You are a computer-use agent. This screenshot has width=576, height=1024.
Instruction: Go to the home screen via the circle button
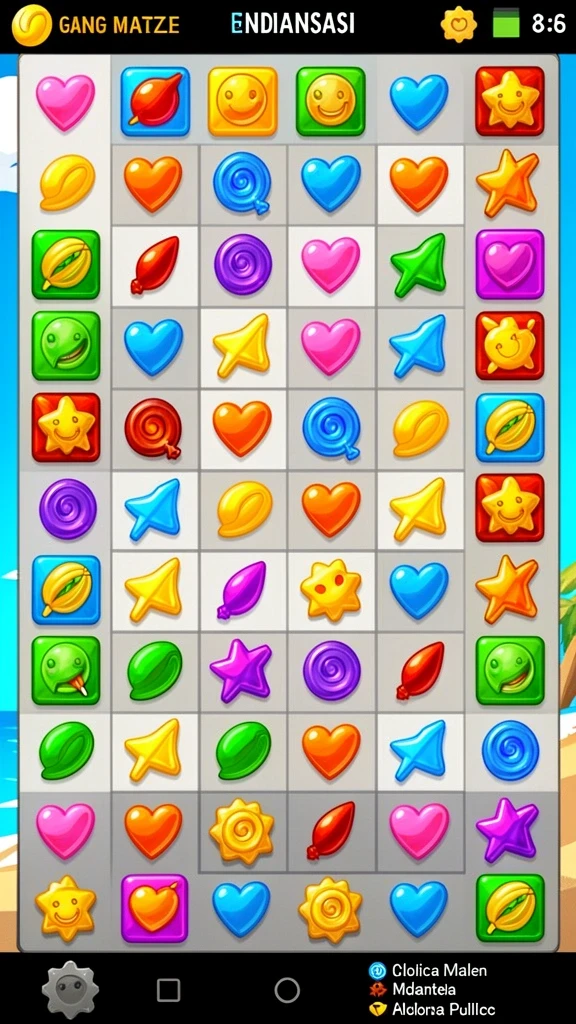pos(287,990)
